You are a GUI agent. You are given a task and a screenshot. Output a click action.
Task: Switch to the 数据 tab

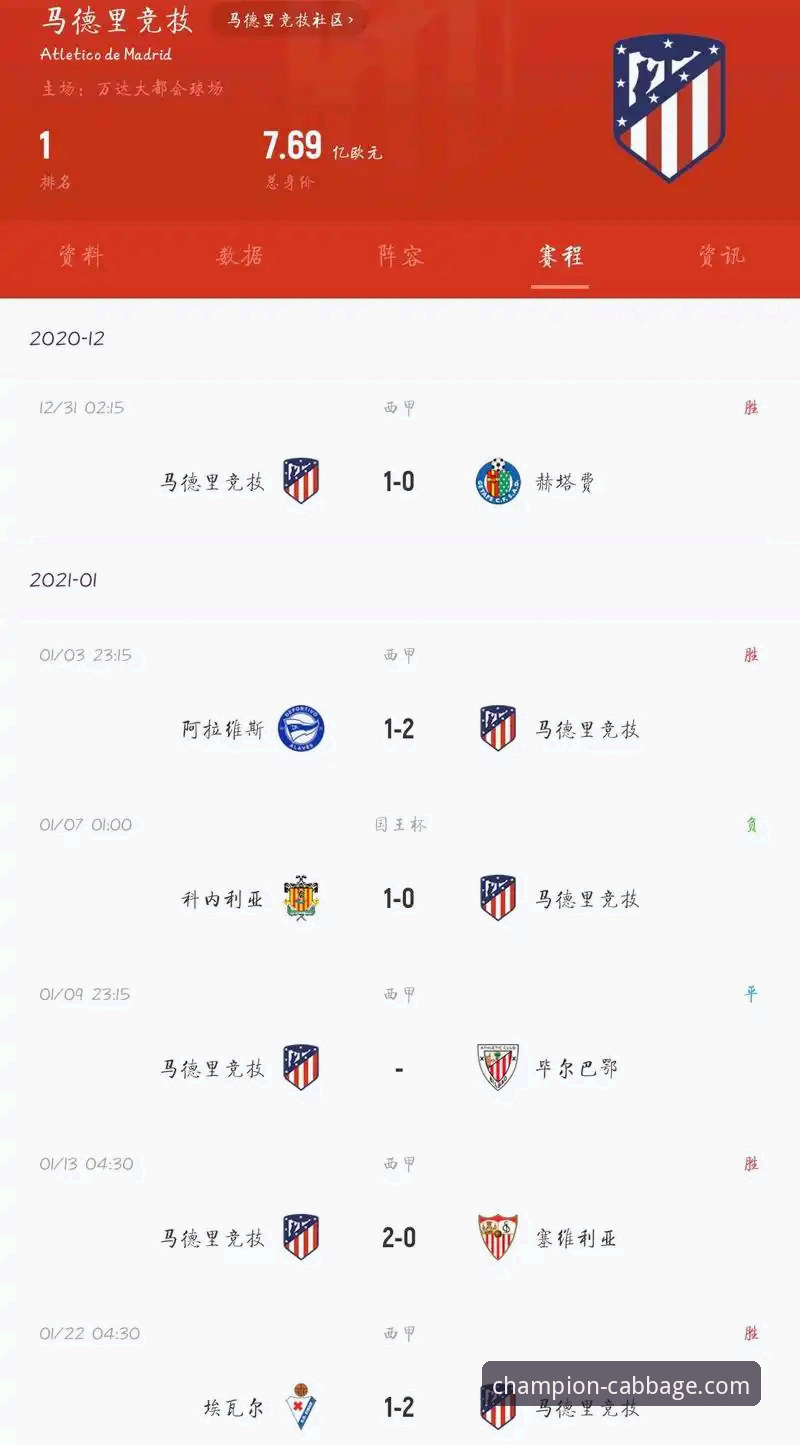tap(240, 256)
